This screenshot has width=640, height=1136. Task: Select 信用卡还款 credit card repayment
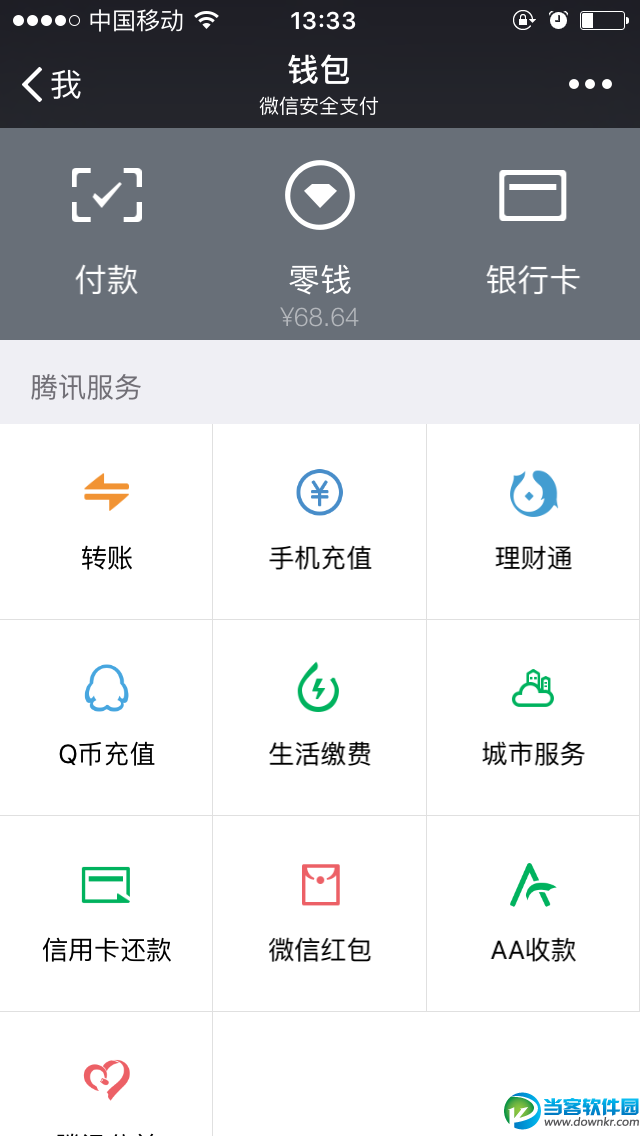[107, 913]
